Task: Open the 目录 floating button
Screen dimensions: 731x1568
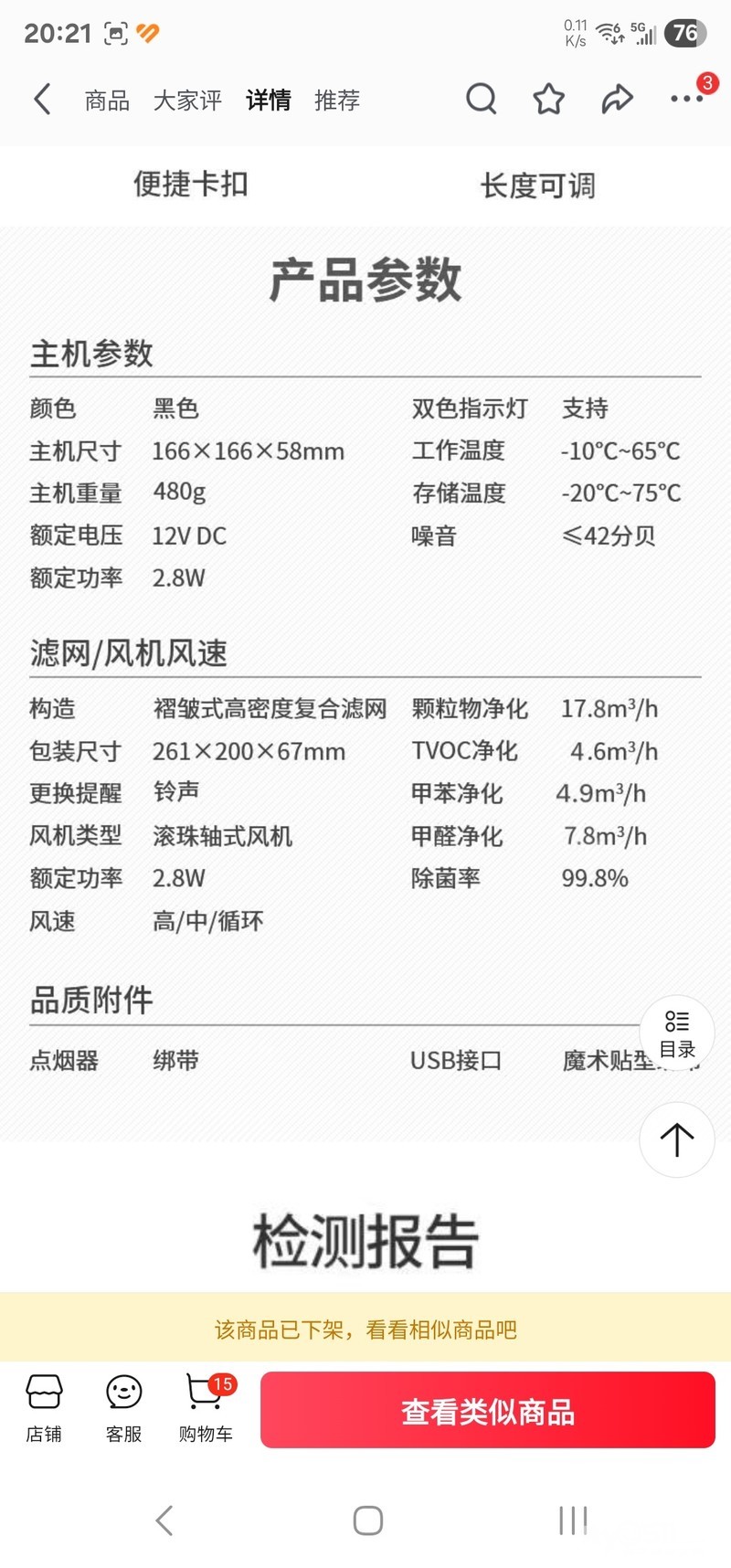Action: [x=677, y=1033]
